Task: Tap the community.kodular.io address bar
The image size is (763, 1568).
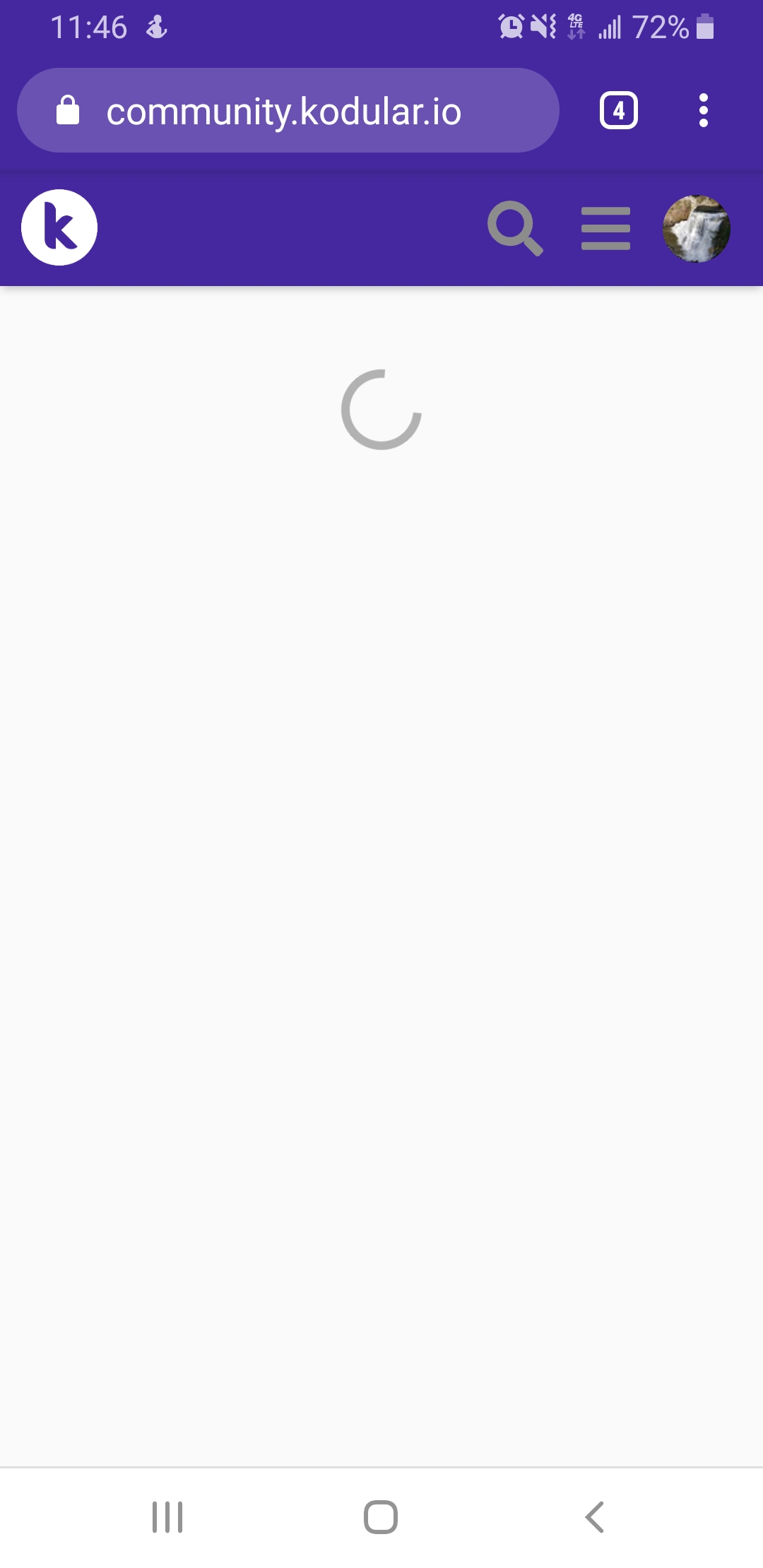Action: click(288, 111)
